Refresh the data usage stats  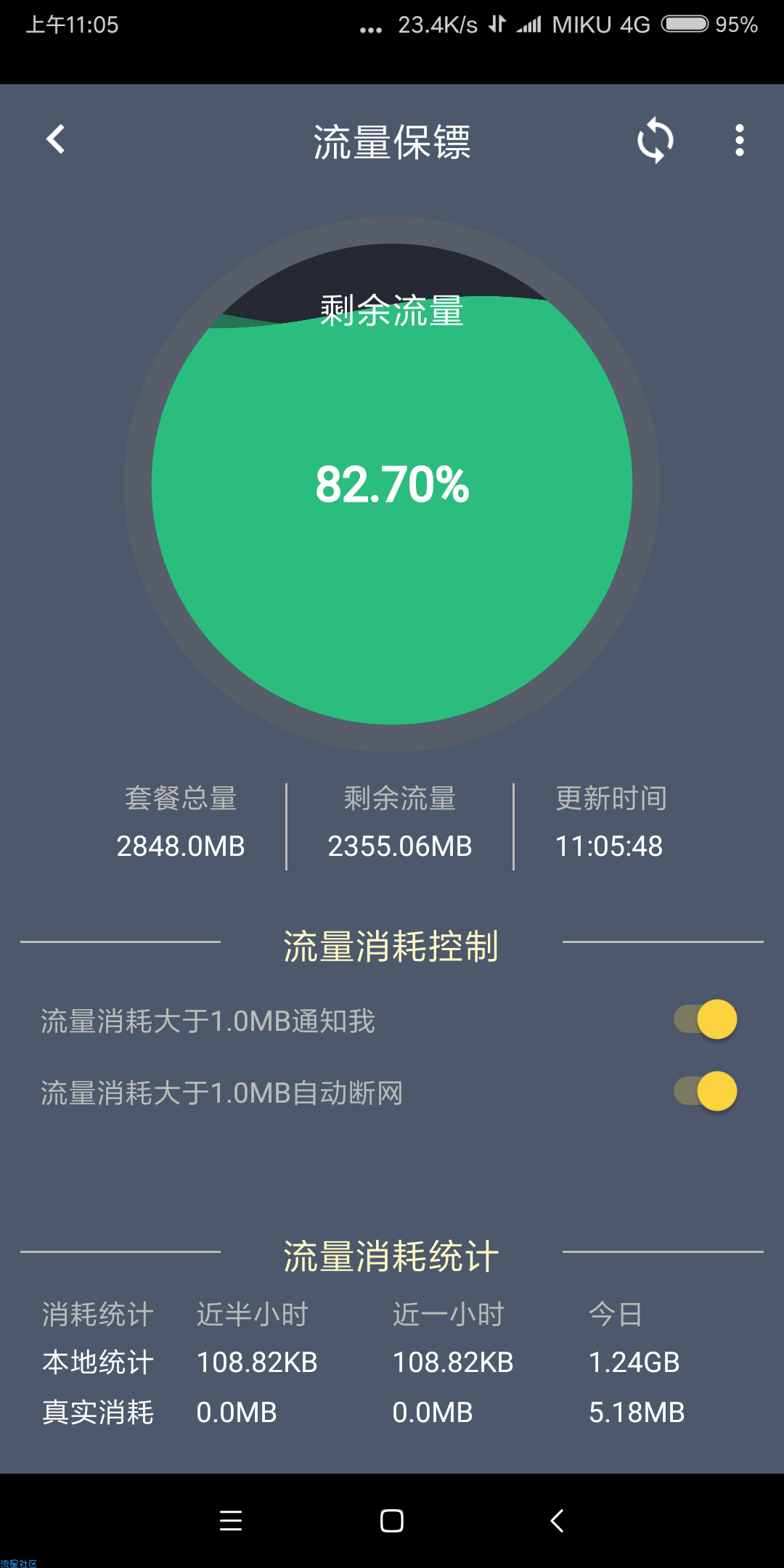pos(655,139)
